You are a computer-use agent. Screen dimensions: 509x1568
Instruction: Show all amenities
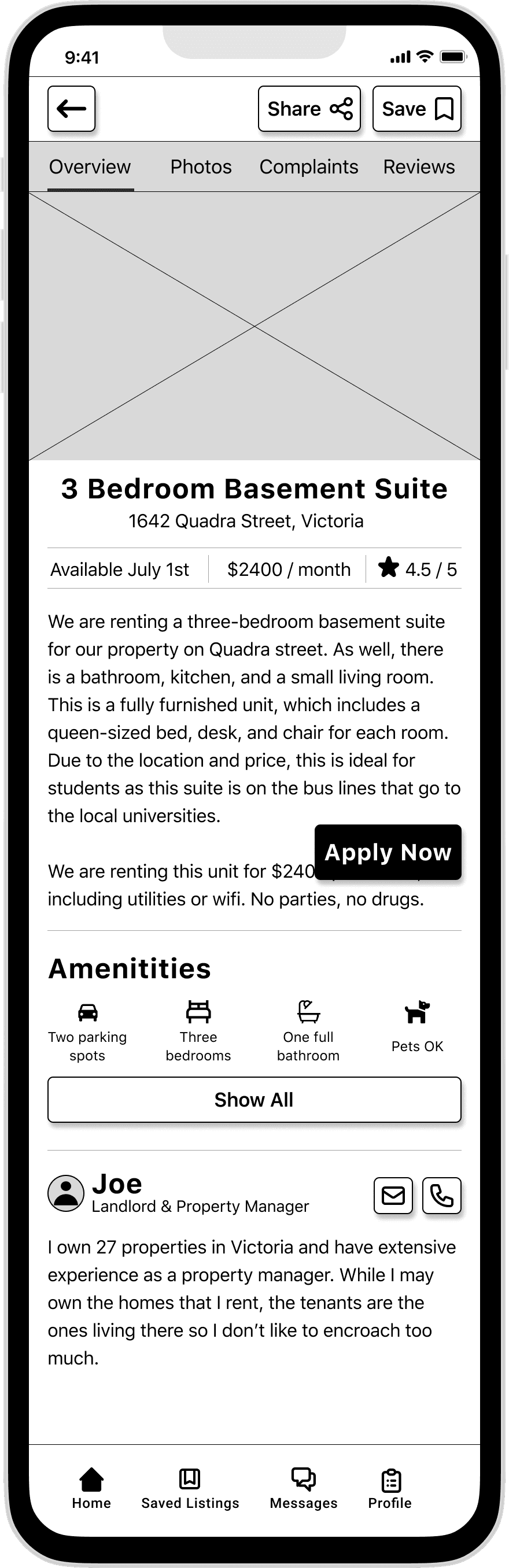[254, 1100]
